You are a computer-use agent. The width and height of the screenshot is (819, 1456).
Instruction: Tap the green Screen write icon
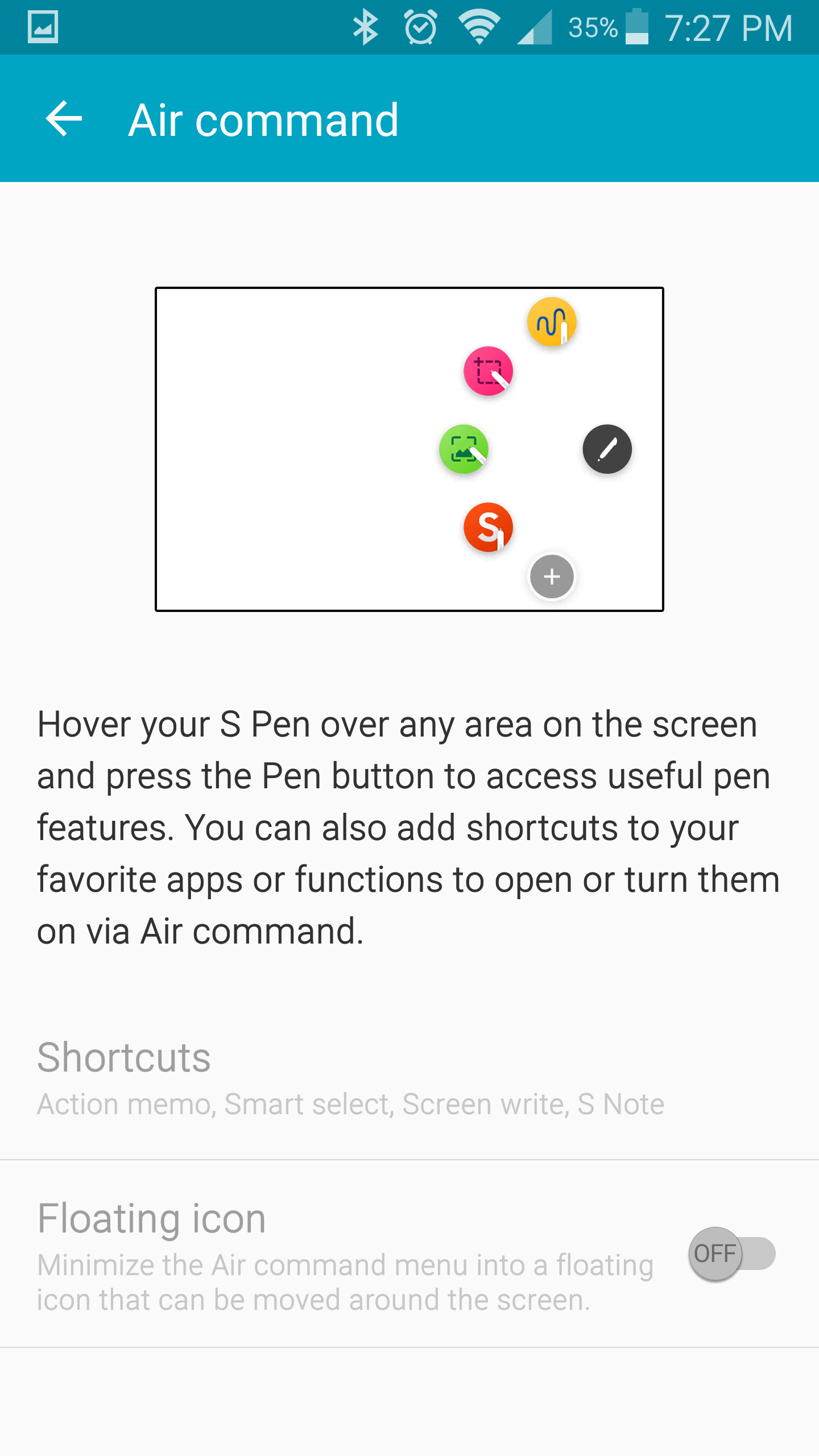click(465, 450)
